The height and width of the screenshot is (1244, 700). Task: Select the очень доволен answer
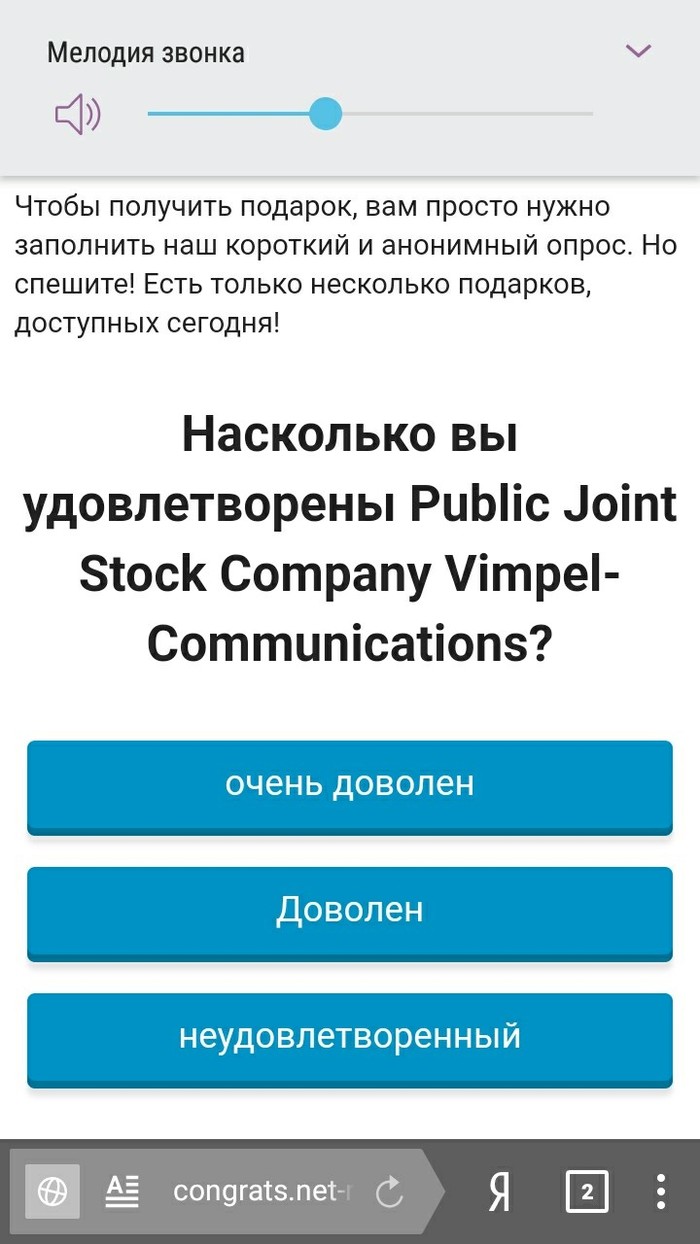(349, 785)
